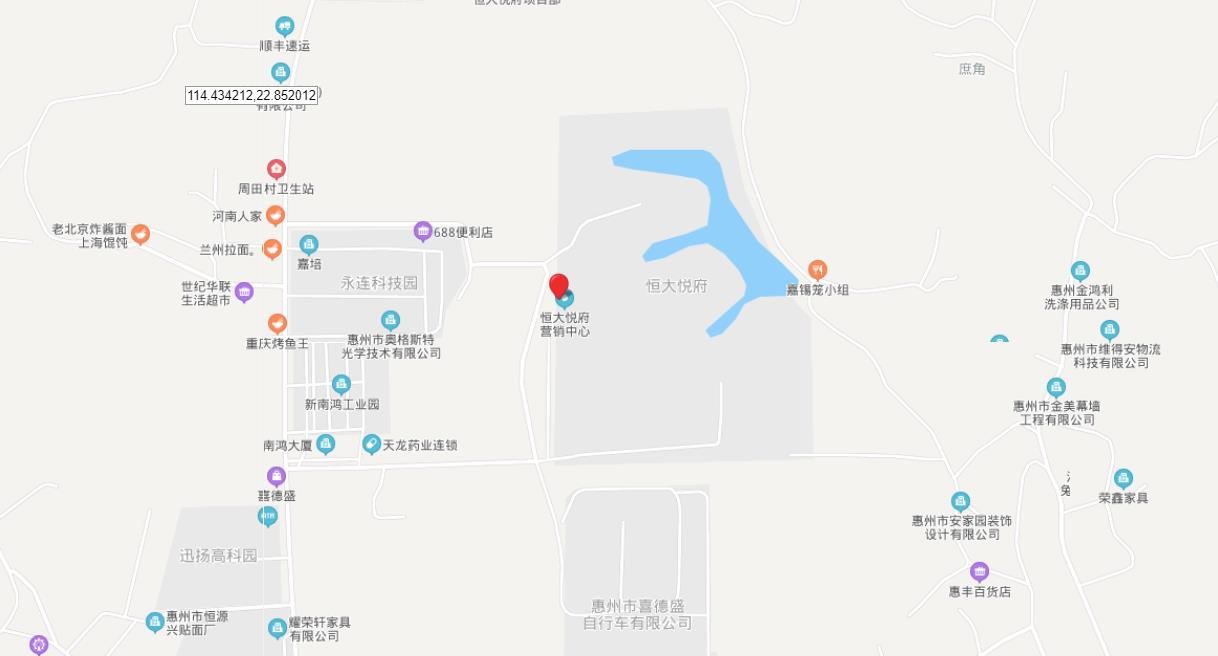Tap the 惠州市金鸿利洗涤用品公司 marker

[1080, 270]
